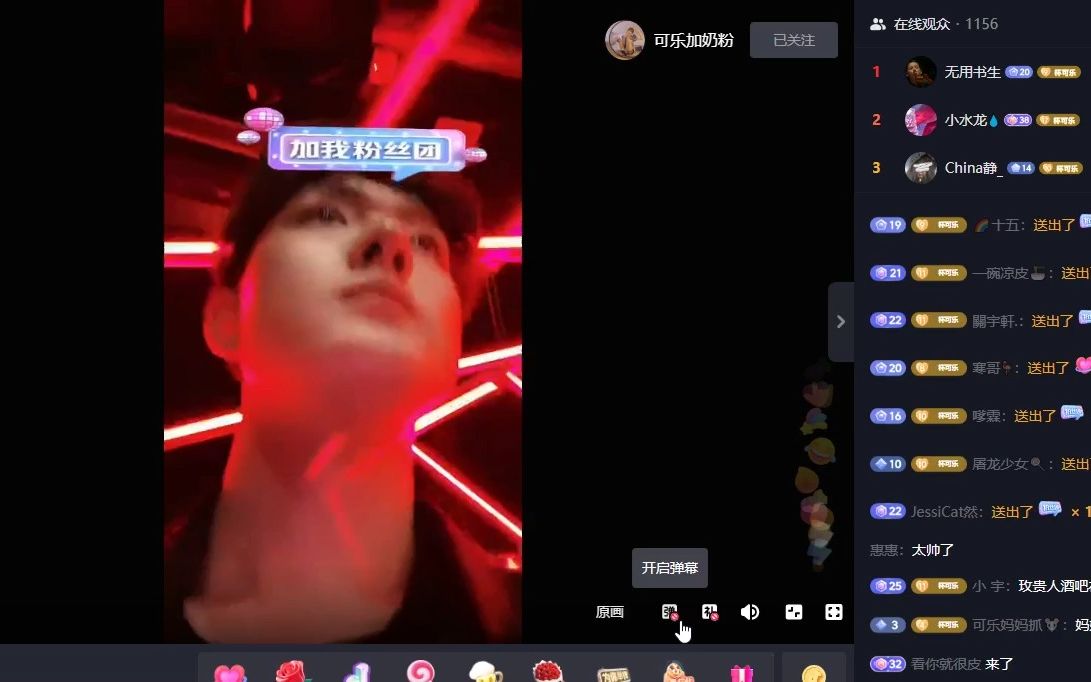The width and height of the screenshot is (1091, 682).
Task: Send the rose gift
Action: point(290,672)
